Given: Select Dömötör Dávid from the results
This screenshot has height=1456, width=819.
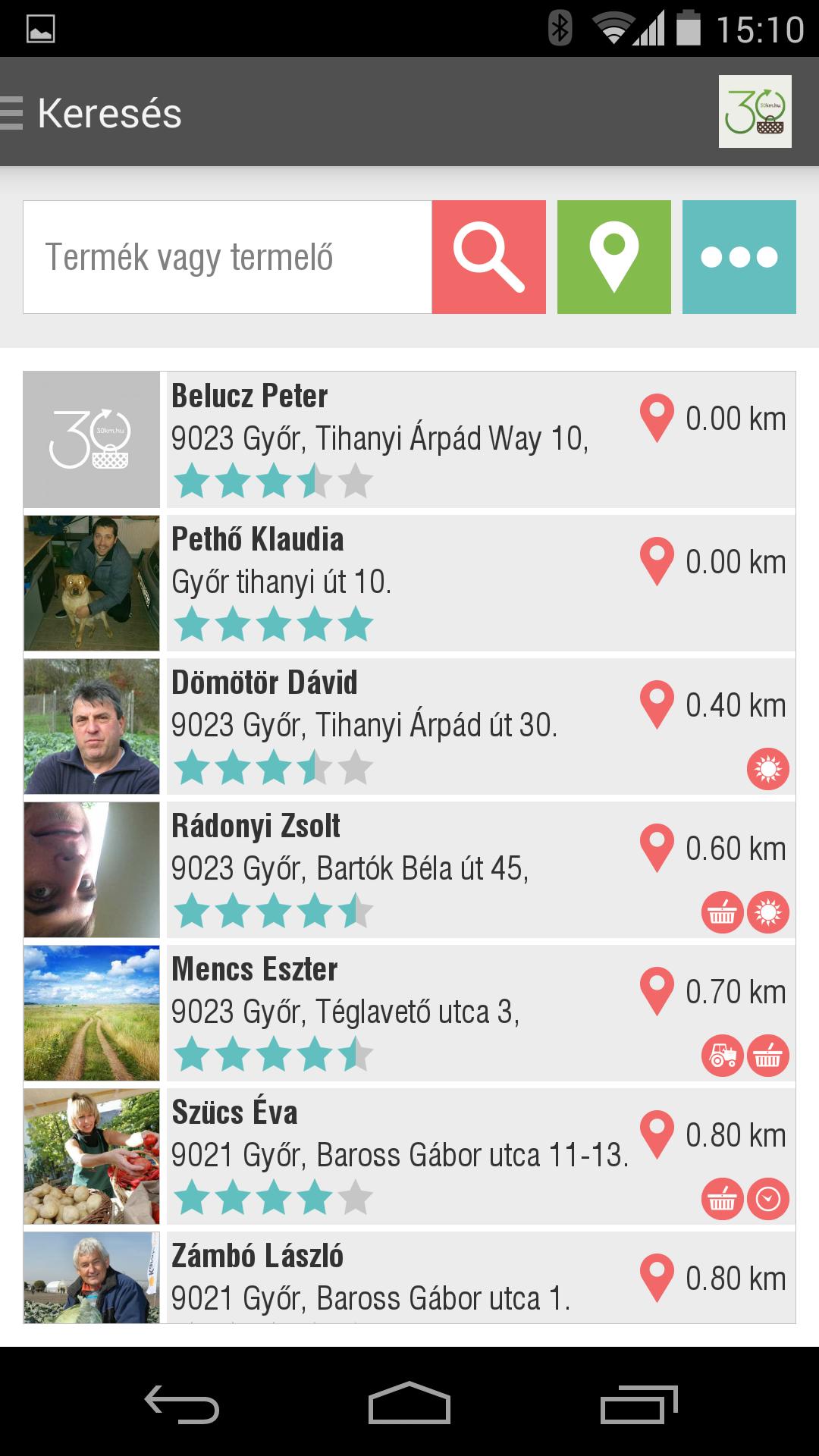Looking at the screenshot, I should pos(409,726).
